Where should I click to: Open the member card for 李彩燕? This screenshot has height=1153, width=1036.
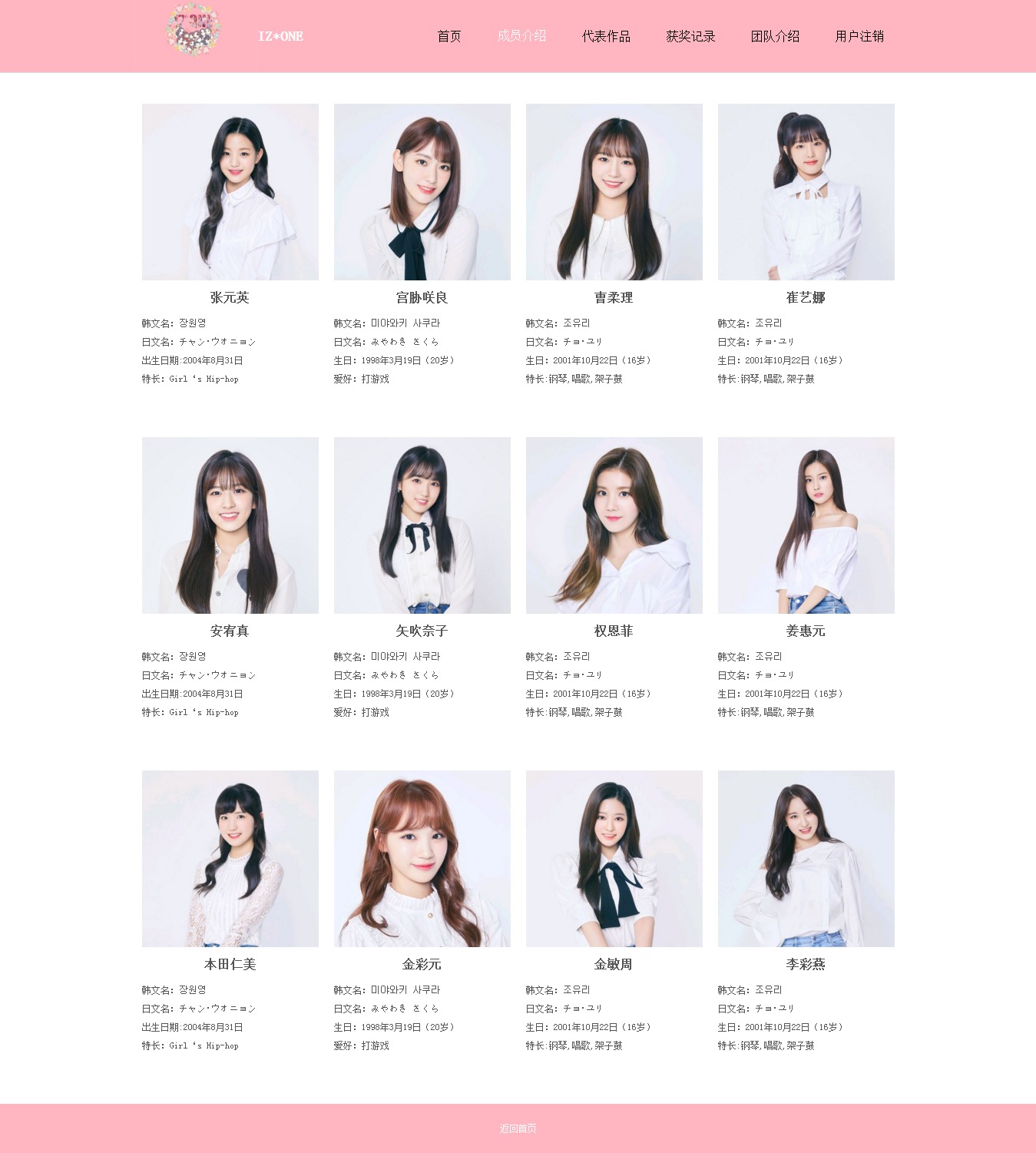click(x=806, y=859)
